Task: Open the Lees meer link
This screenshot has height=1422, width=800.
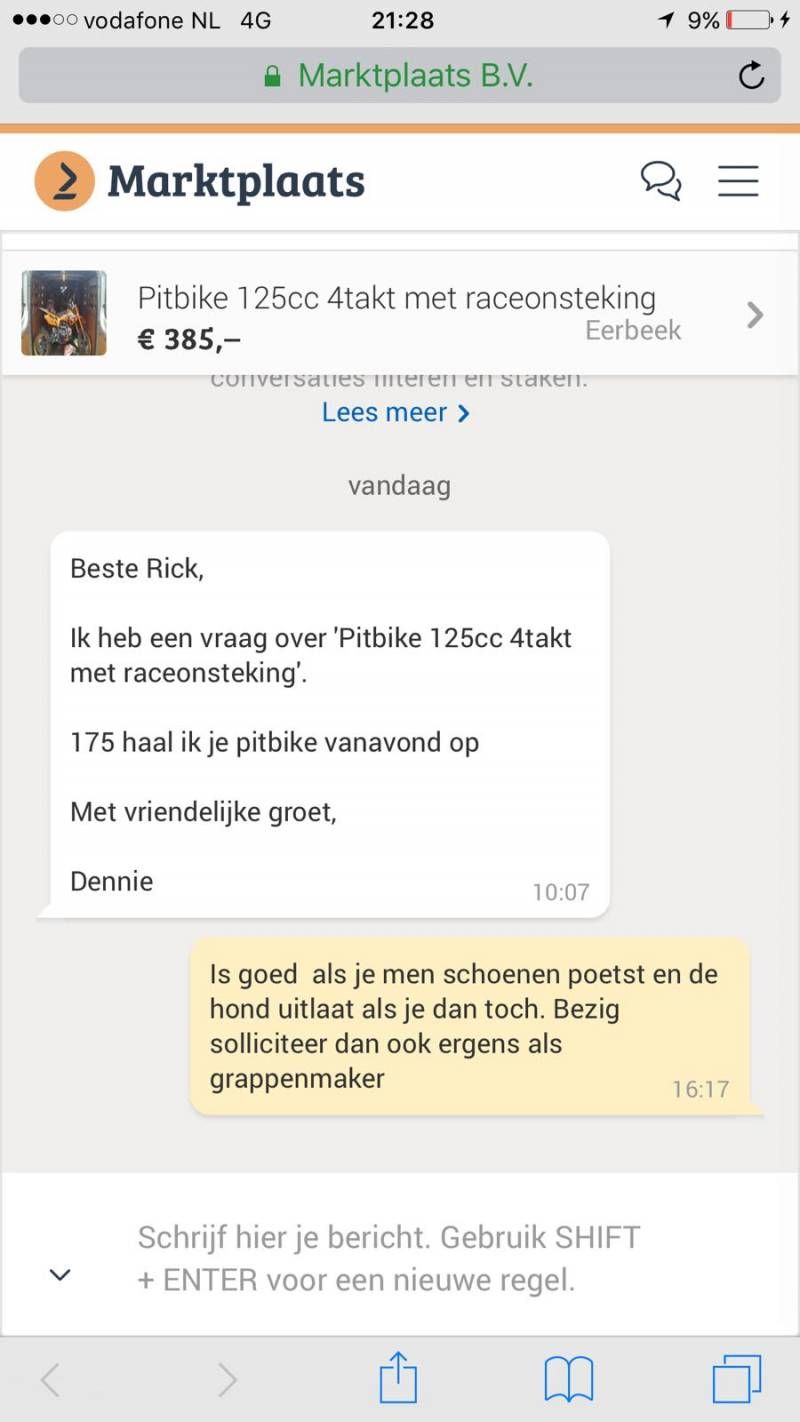Action: click(385, 412)
